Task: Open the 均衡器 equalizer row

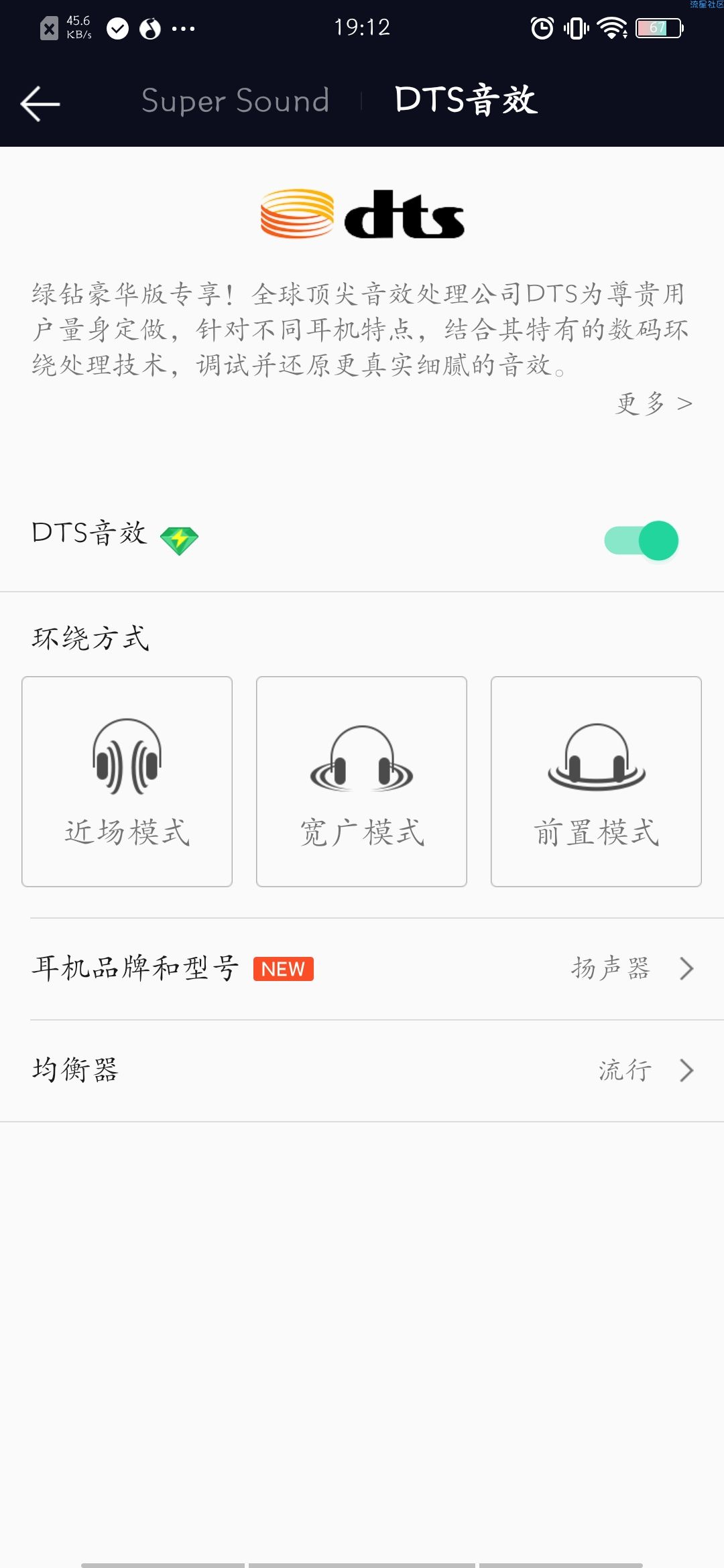Action: 362,1071
